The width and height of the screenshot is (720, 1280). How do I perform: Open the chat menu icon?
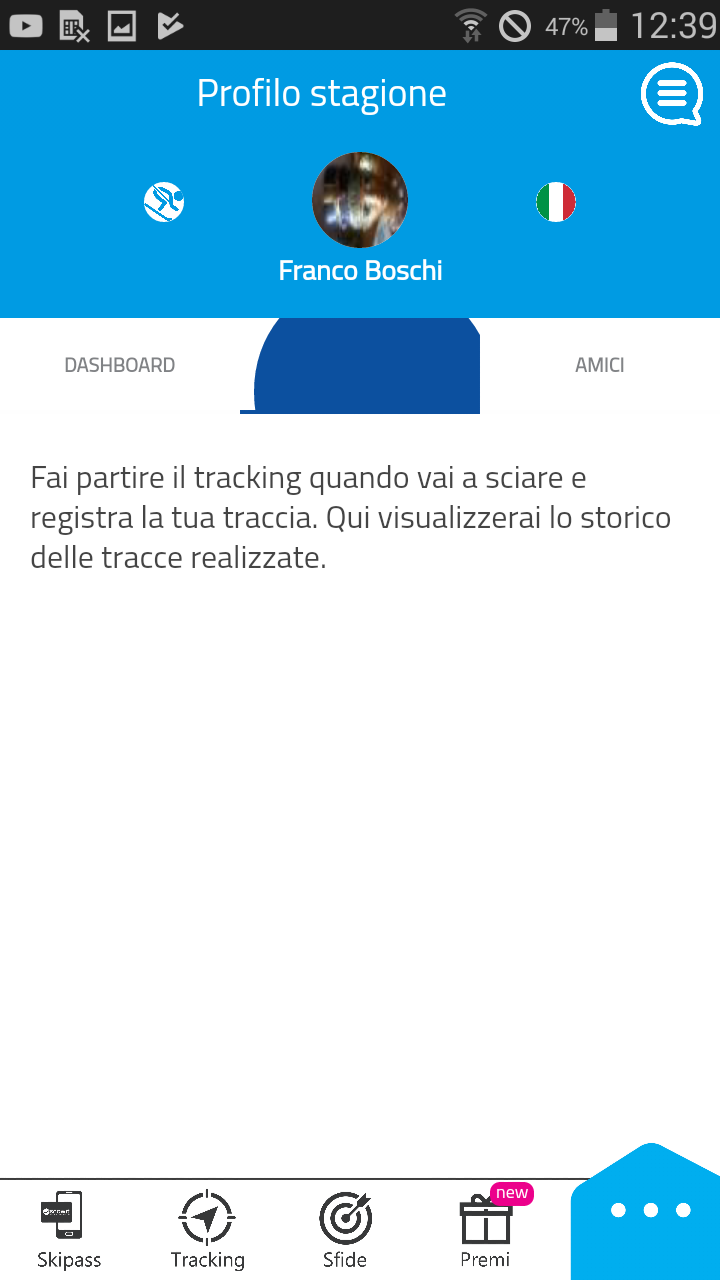pos(672,94)
